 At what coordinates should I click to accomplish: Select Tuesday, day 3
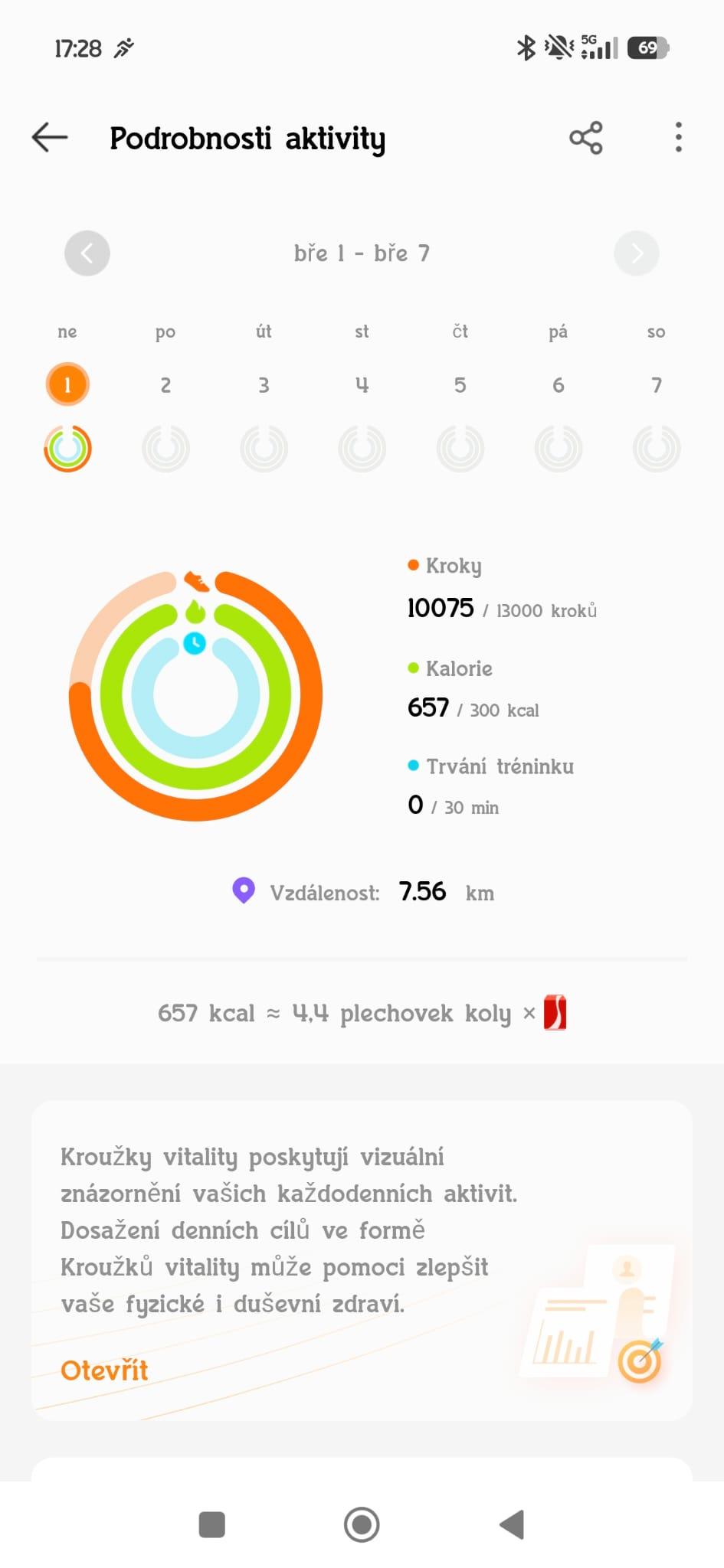[264, 385]
